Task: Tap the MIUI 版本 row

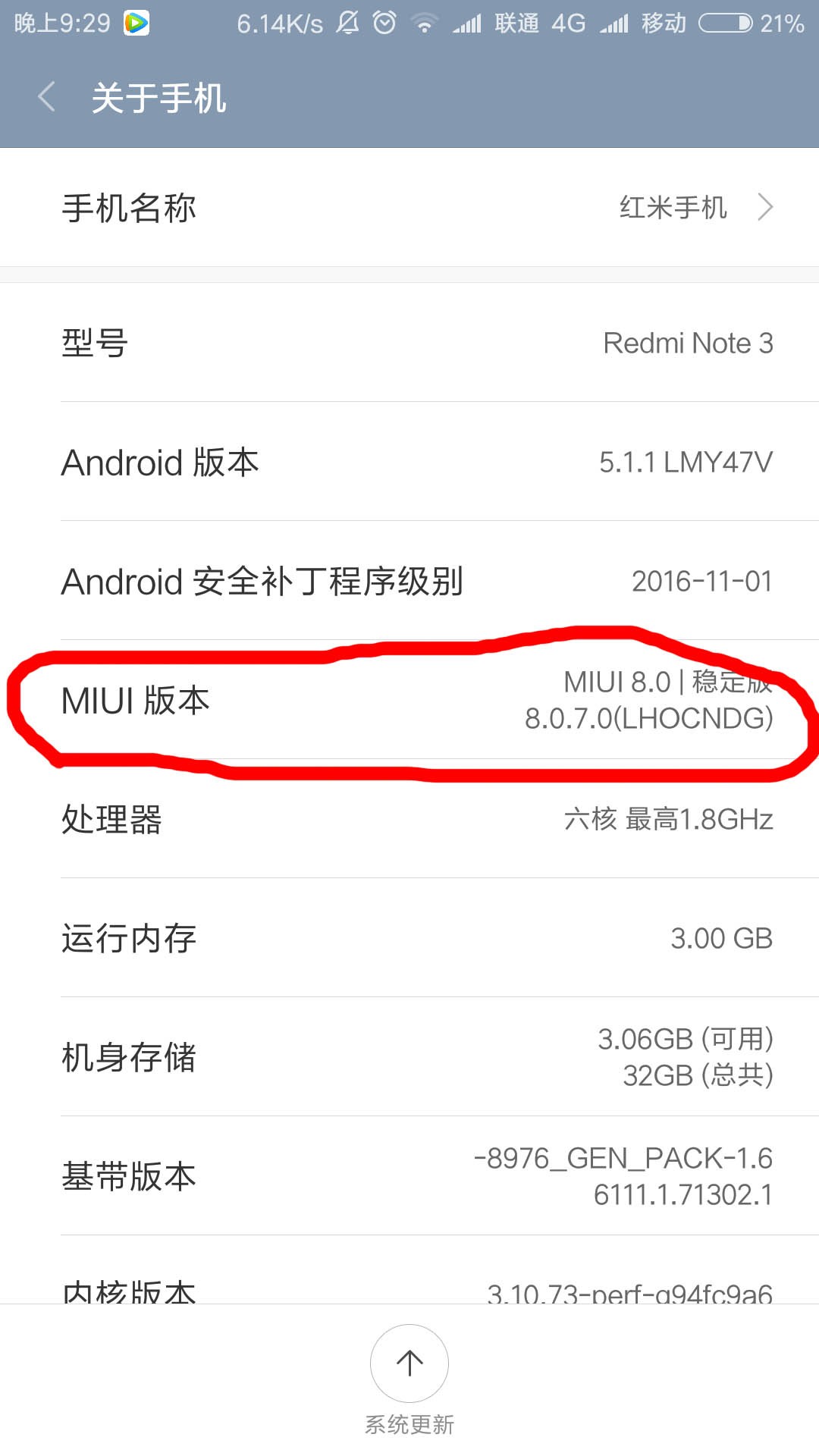Action: (409, 700)
